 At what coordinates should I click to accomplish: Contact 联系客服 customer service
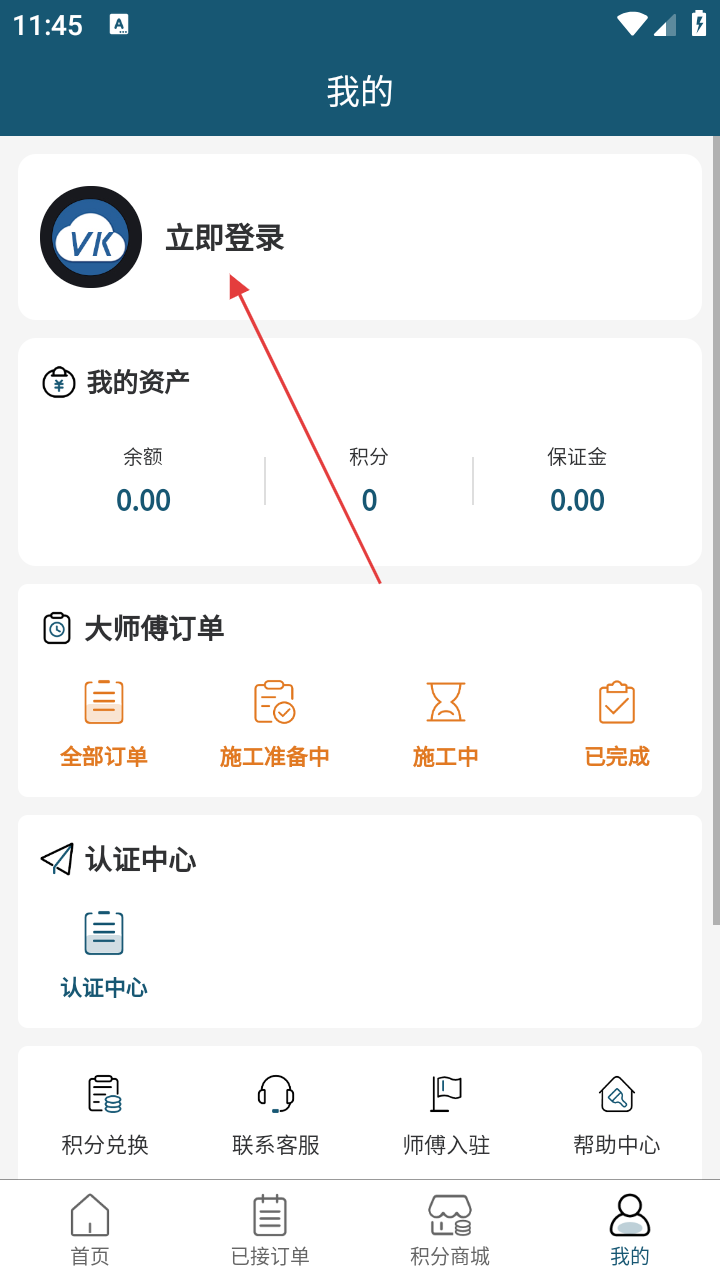tap(276, 1115)
